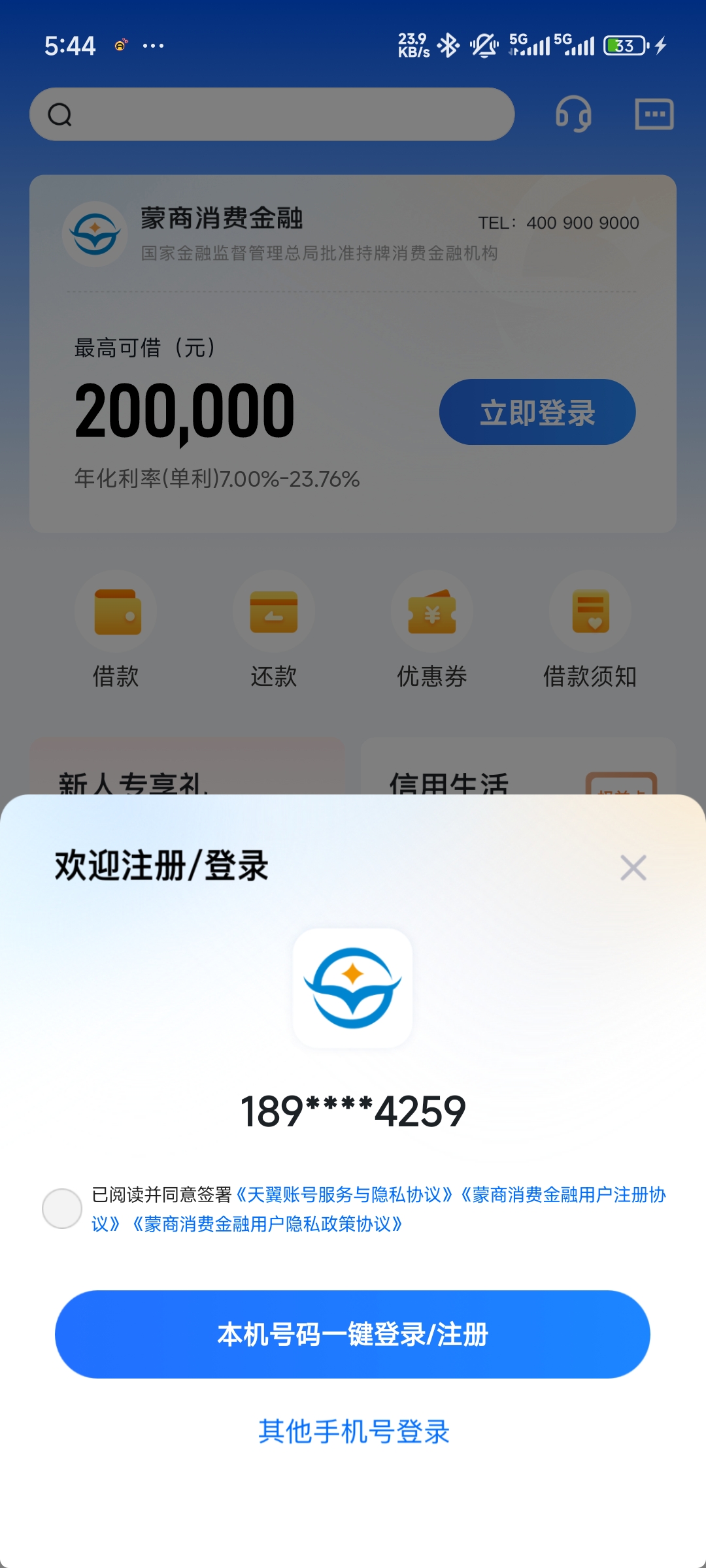Close the 欢迎注册/登录 dialog

(x=633, y=868)
